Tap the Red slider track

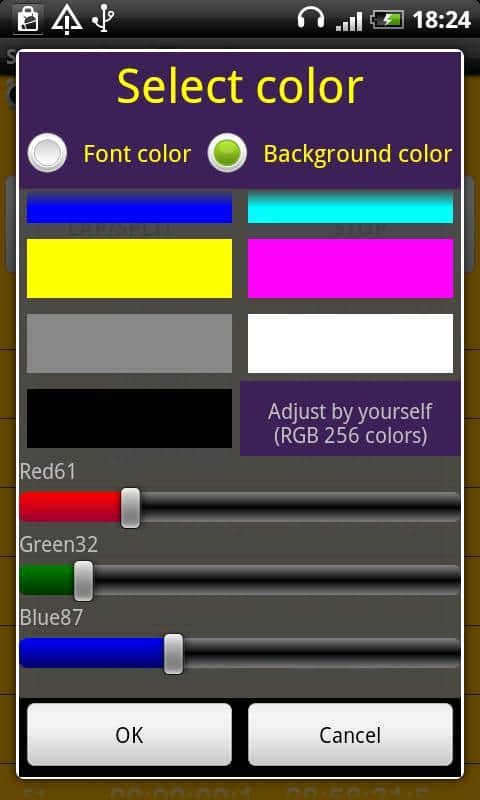(240, 507)
